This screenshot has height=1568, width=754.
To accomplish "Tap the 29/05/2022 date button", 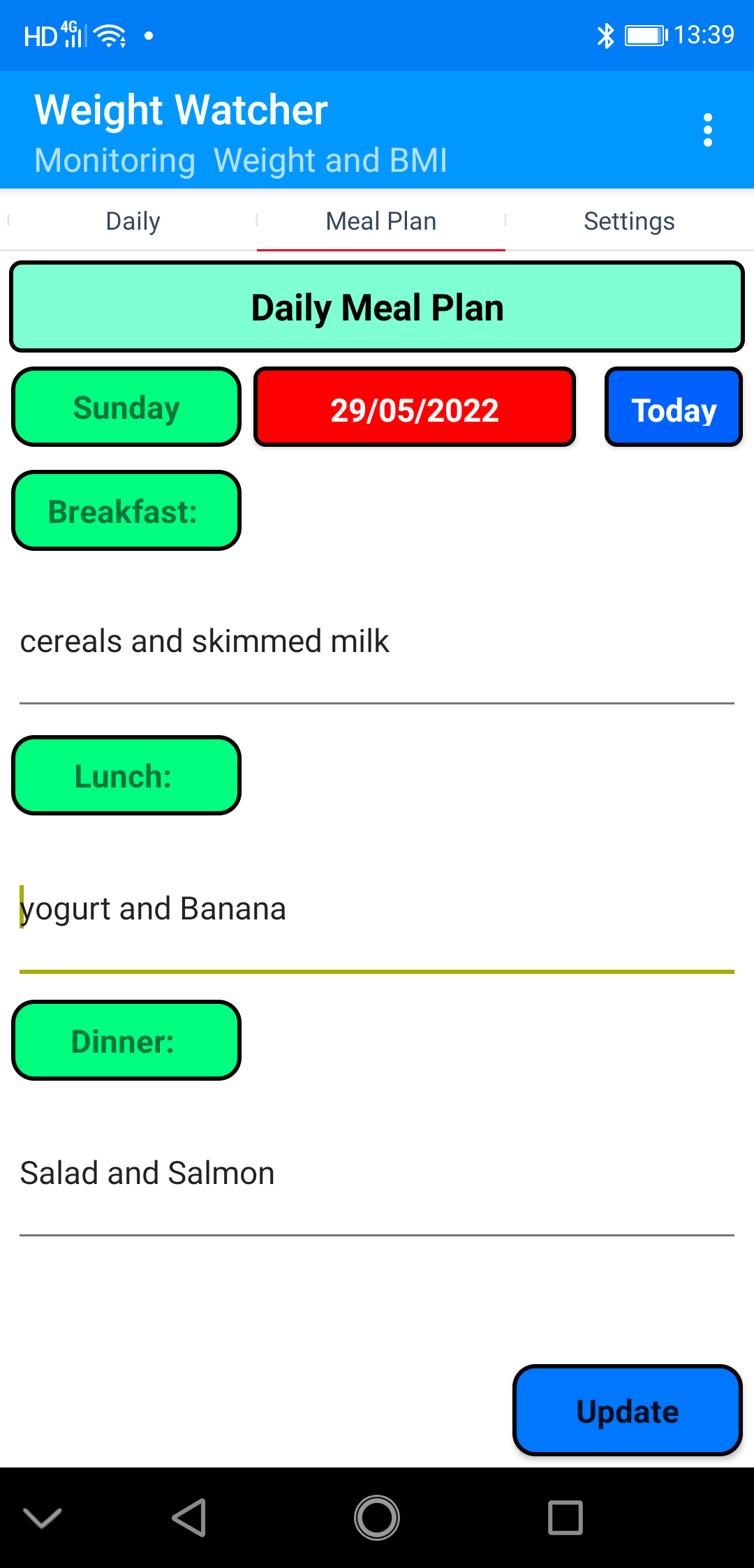I will (414, 408).
